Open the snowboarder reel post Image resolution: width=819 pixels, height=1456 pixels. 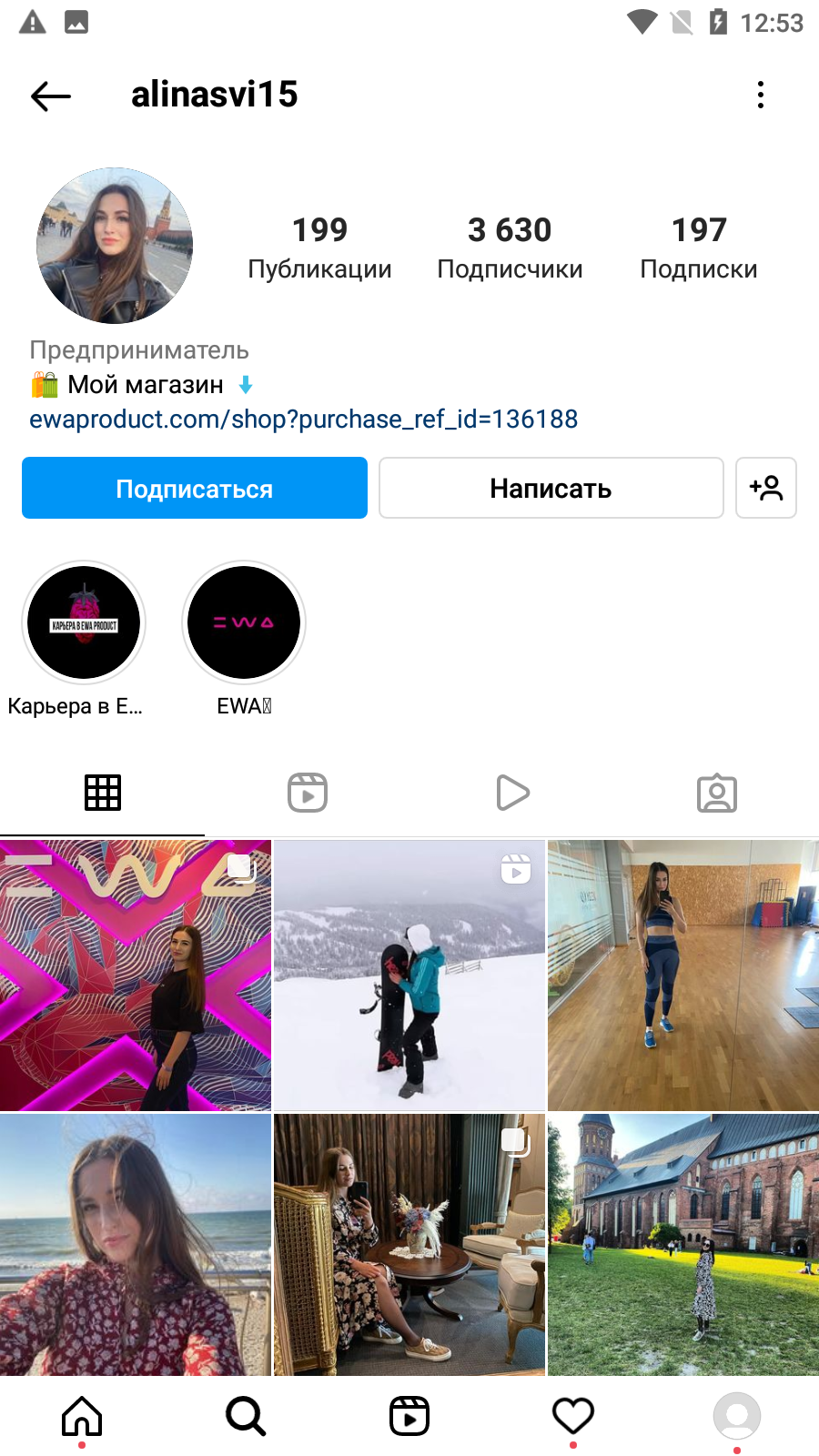pos(409,975)
